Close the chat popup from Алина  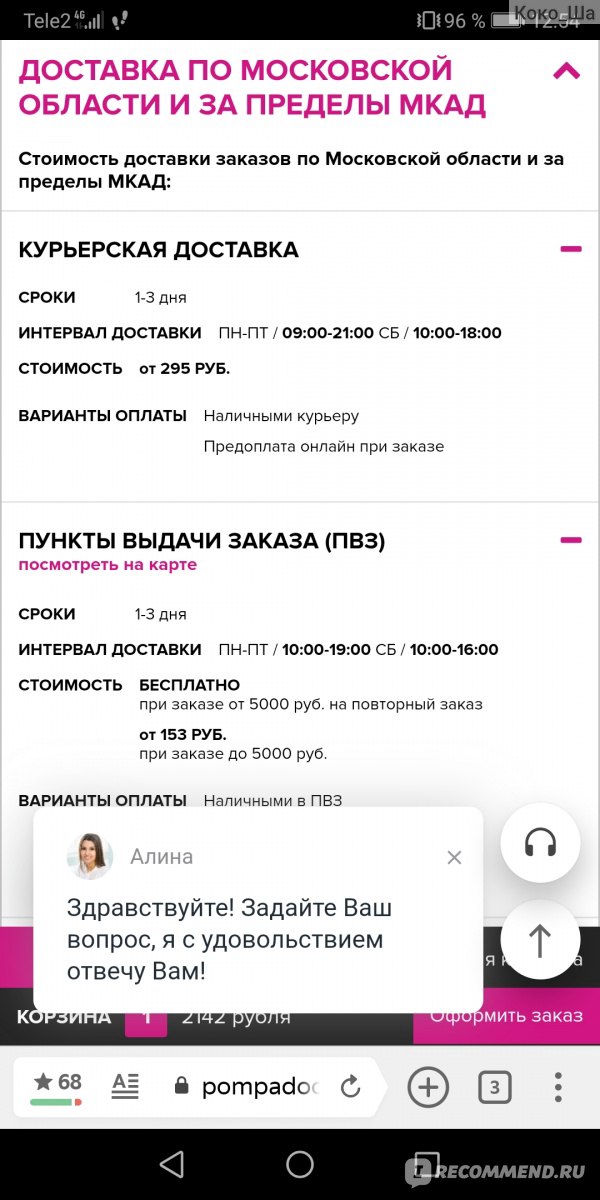454,857
